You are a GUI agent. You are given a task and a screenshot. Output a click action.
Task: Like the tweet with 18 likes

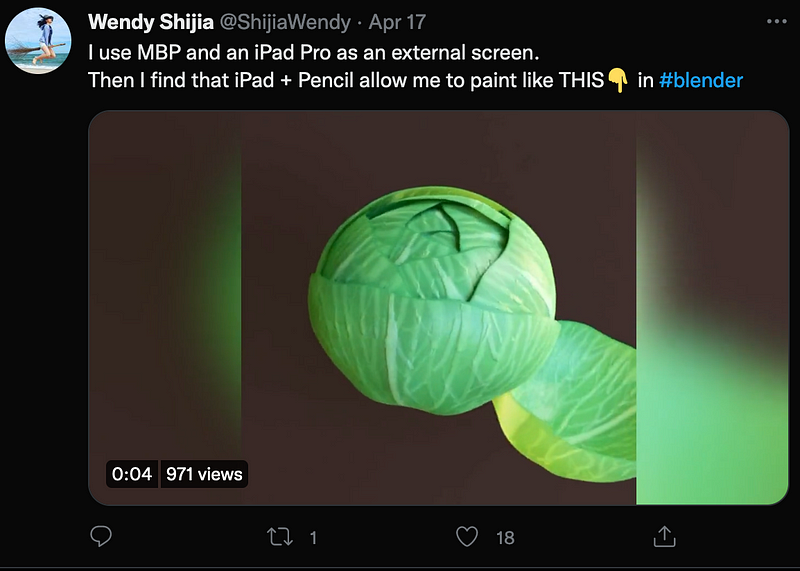(x=467, y=537)
